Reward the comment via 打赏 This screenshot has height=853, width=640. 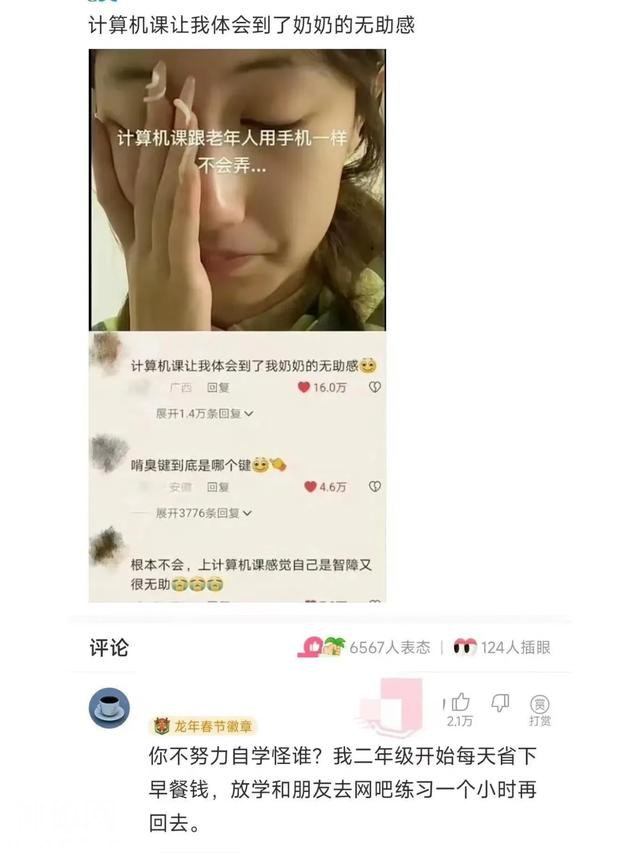tap(540, 709)
